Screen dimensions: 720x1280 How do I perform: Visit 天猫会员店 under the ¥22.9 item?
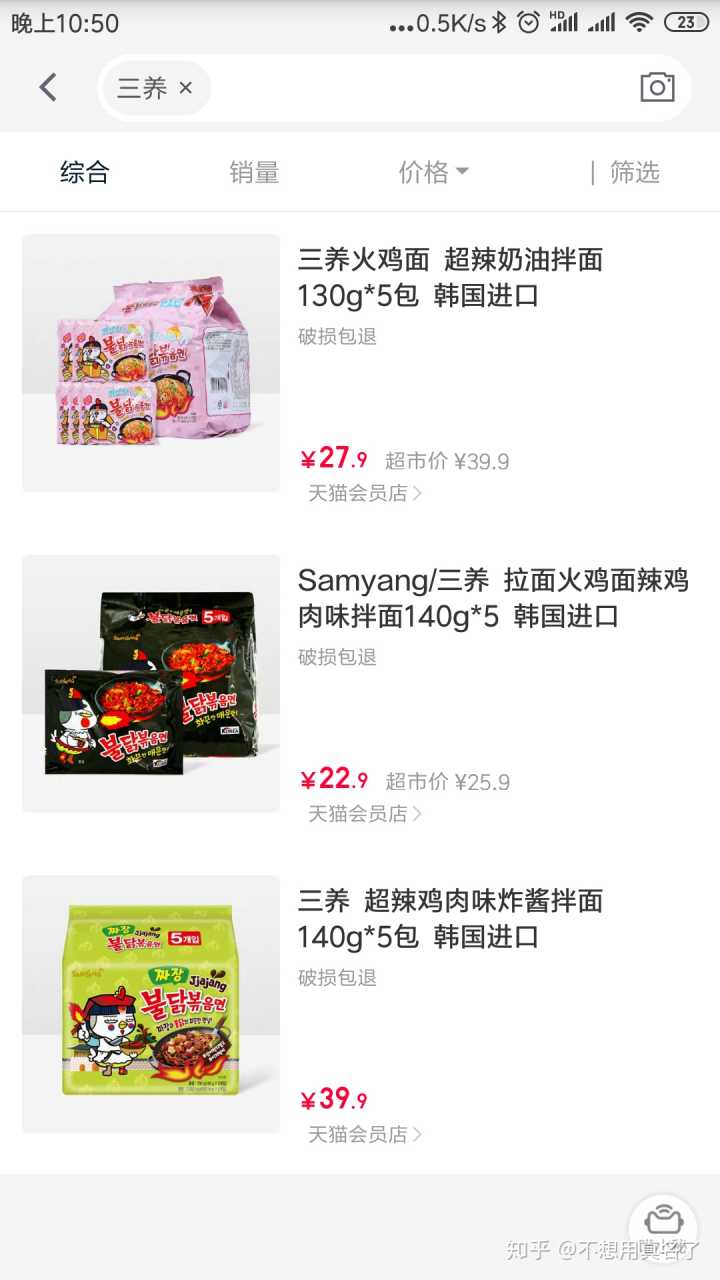pos(364,814)
